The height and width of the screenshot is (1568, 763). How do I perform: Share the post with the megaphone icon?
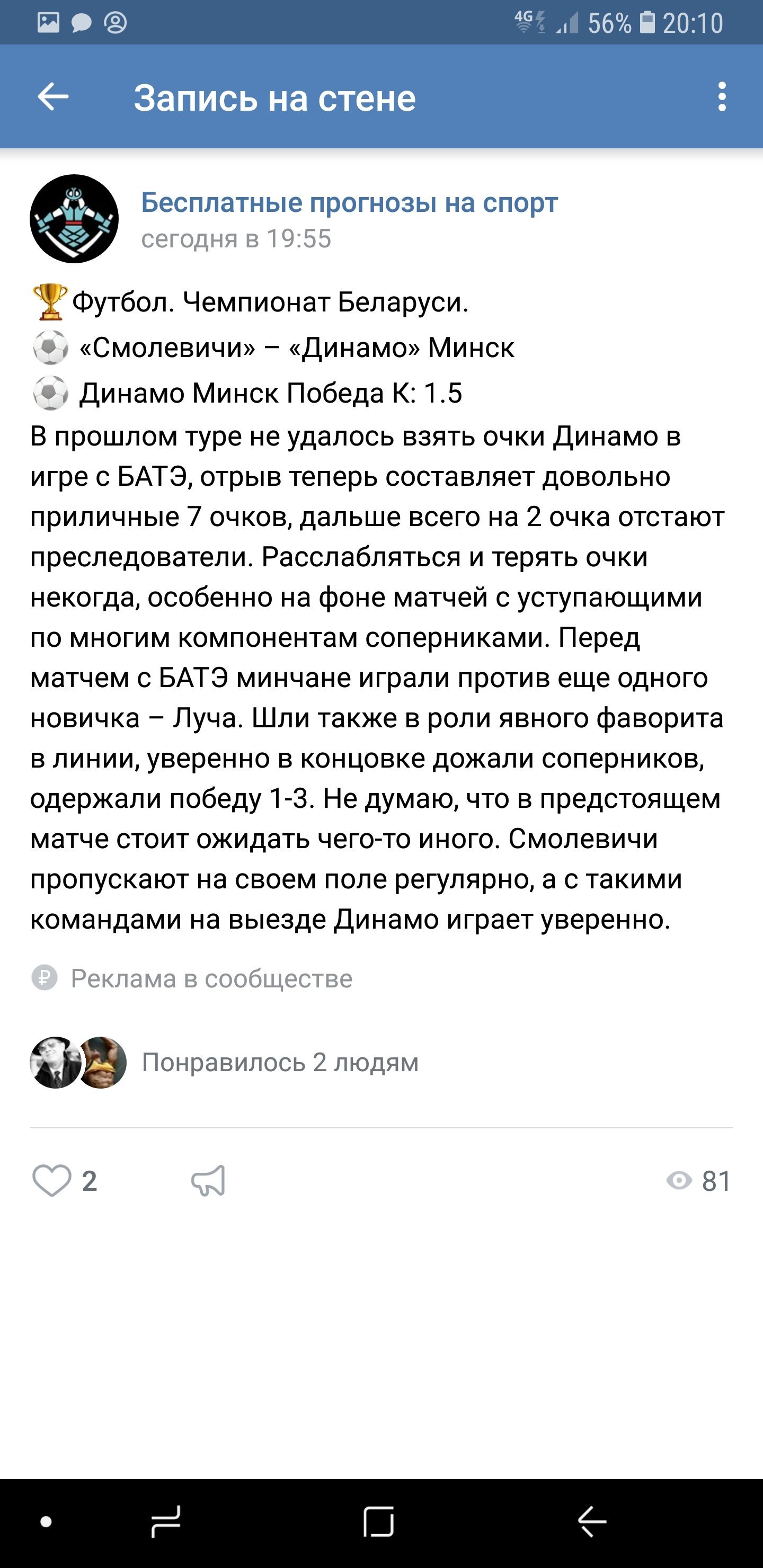point(208,1181)
